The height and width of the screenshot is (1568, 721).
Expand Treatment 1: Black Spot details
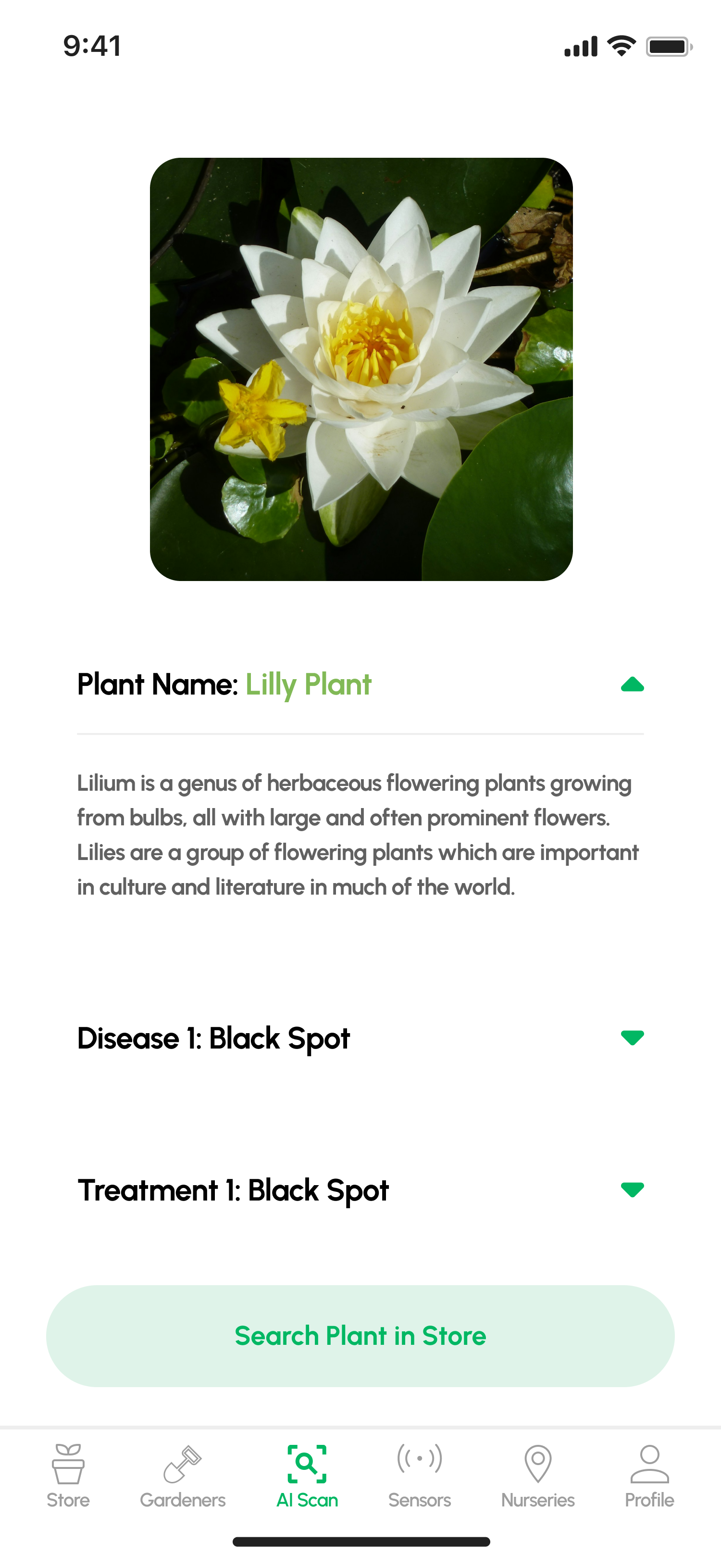632,1189
